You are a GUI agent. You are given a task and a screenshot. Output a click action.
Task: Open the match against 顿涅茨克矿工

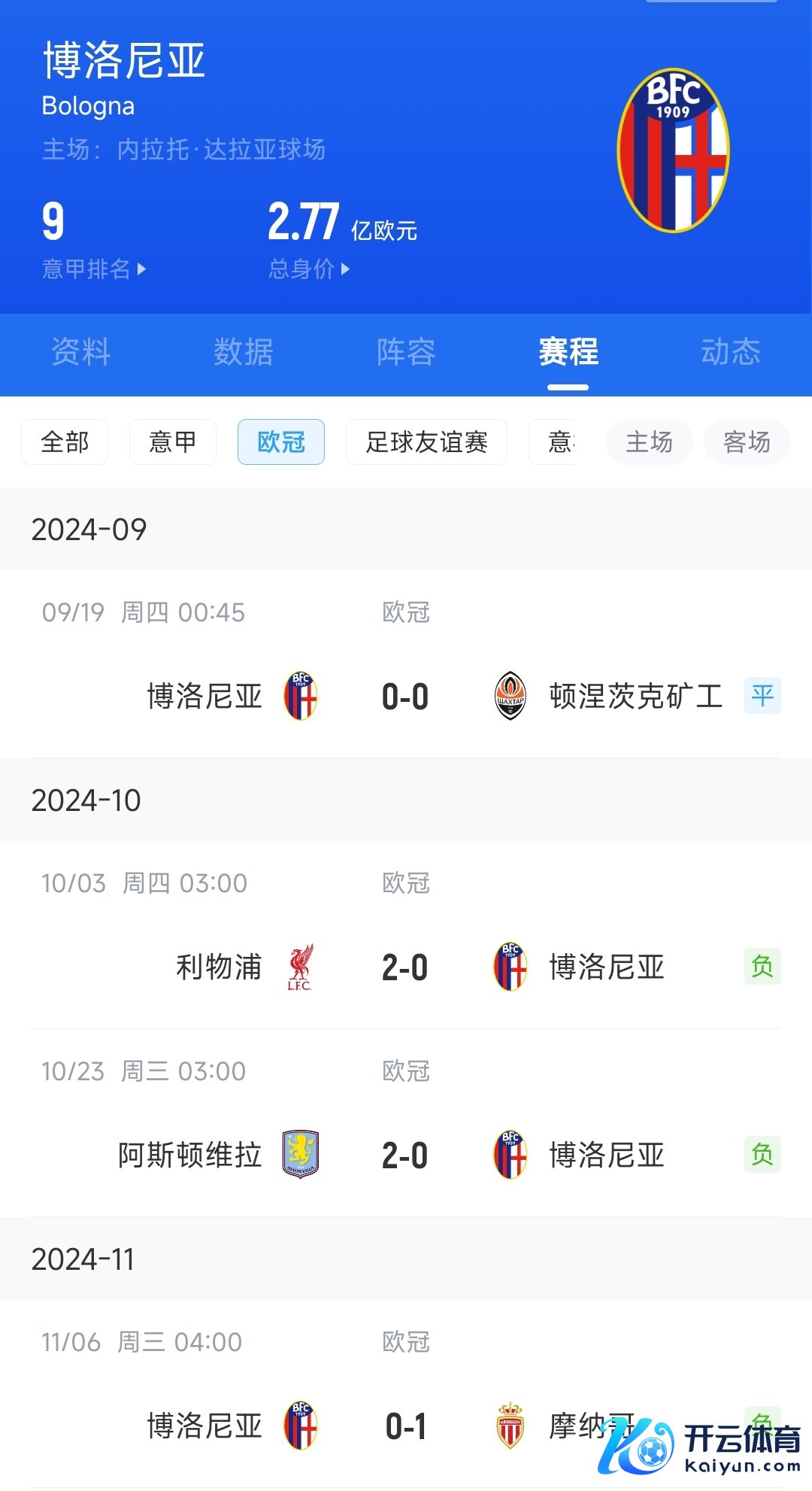tap(406, 664)
